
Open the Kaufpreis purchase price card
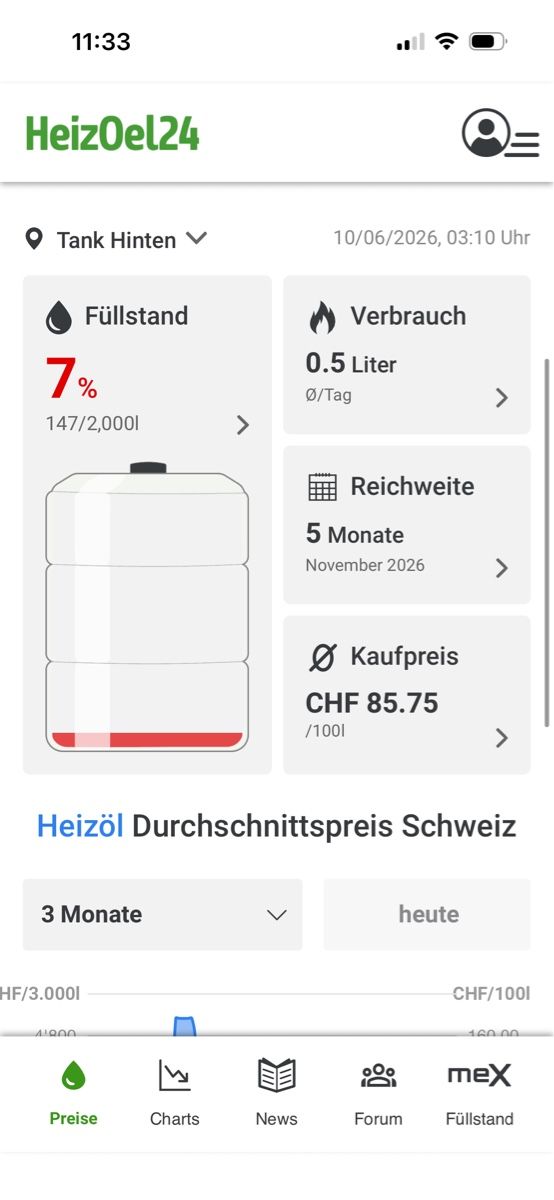(x=407, y=695)
